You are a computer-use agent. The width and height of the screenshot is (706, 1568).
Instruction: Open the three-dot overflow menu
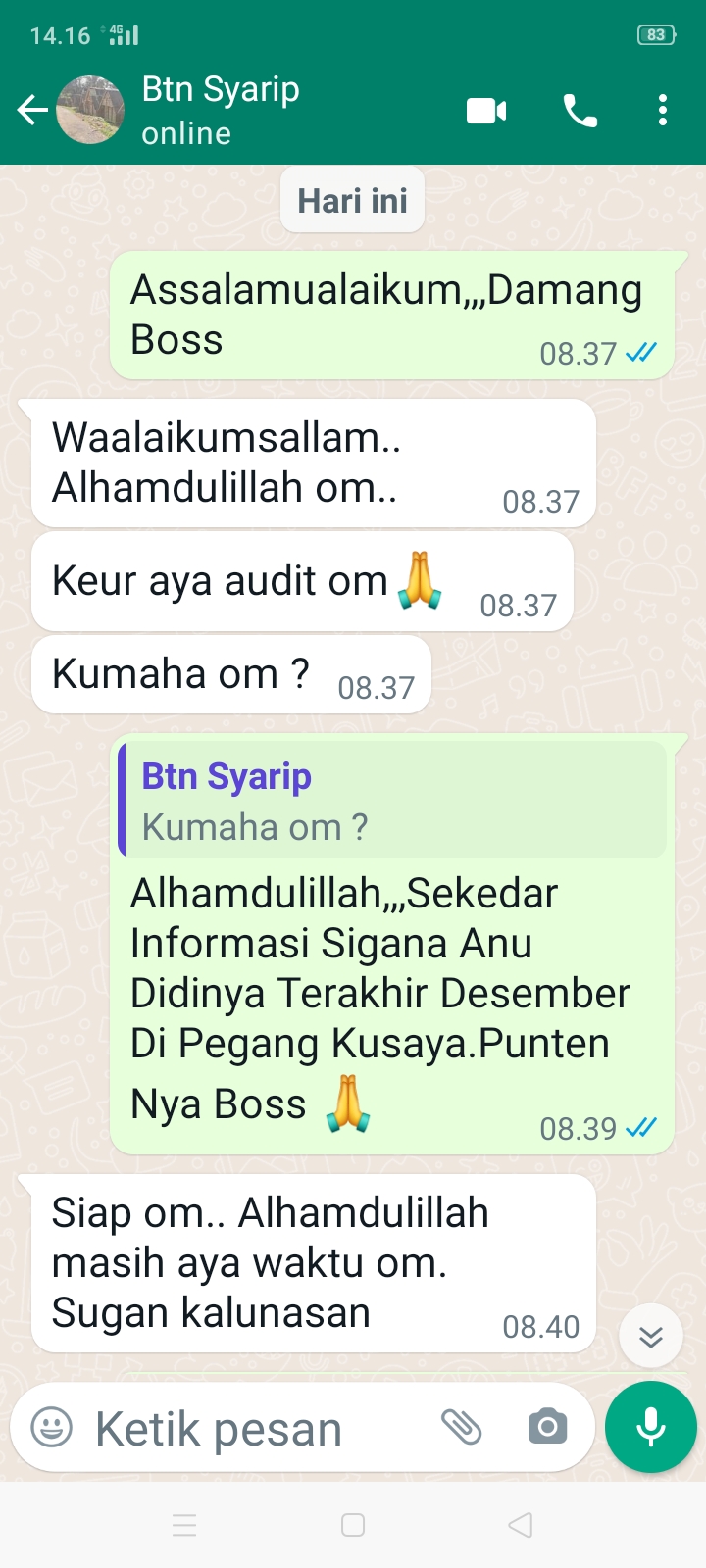click(x=663, y=111)
